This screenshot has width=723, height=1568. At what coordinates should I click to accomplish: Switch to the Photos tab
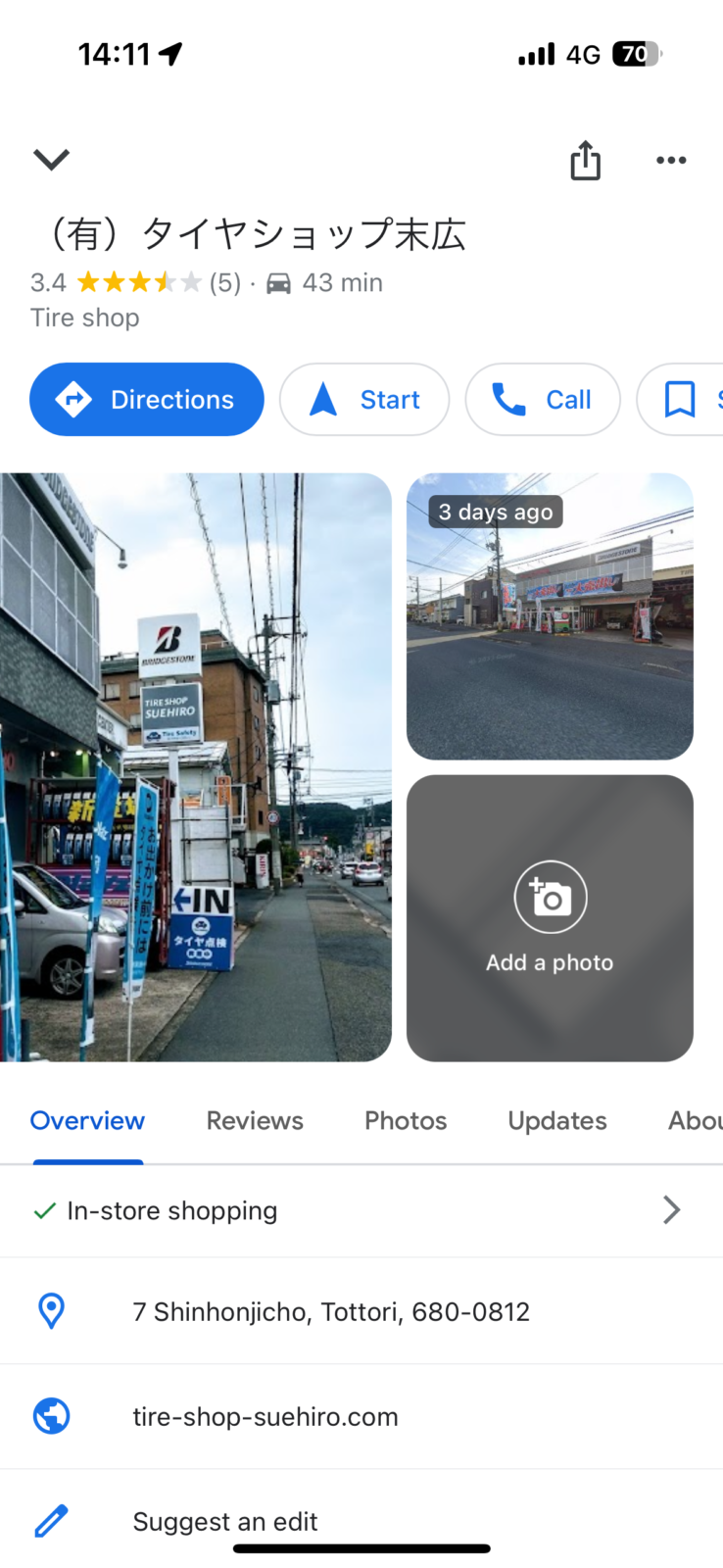pyautogui.click(x=406, y=1121)
